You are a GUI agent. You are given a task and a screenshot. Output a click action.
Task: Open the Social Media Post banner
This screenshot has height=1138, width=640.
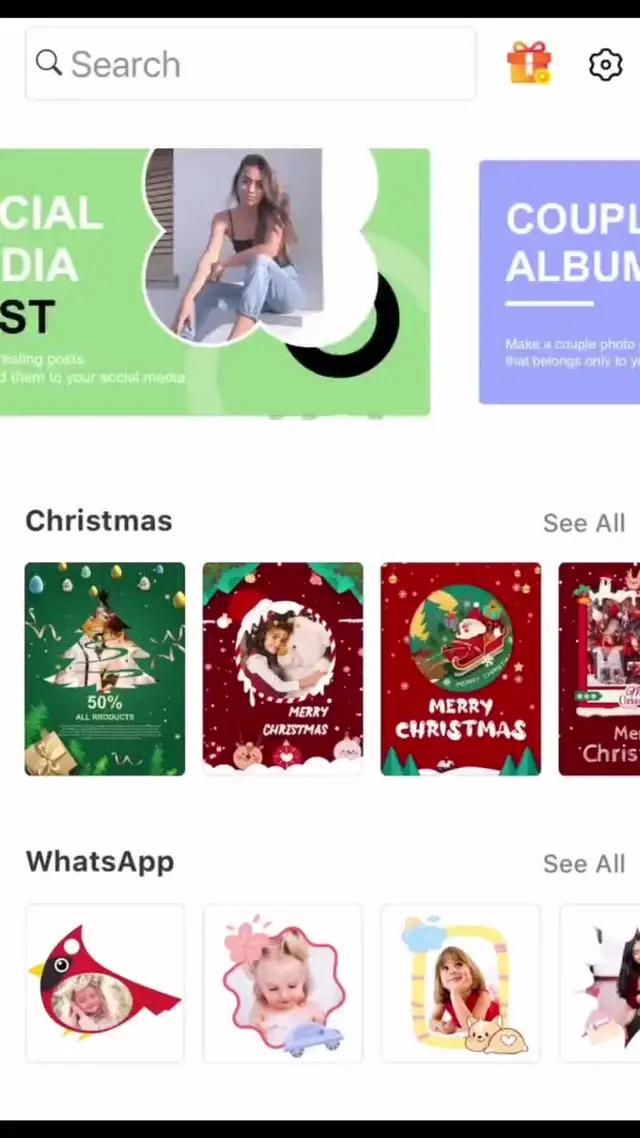click(214, 282)
